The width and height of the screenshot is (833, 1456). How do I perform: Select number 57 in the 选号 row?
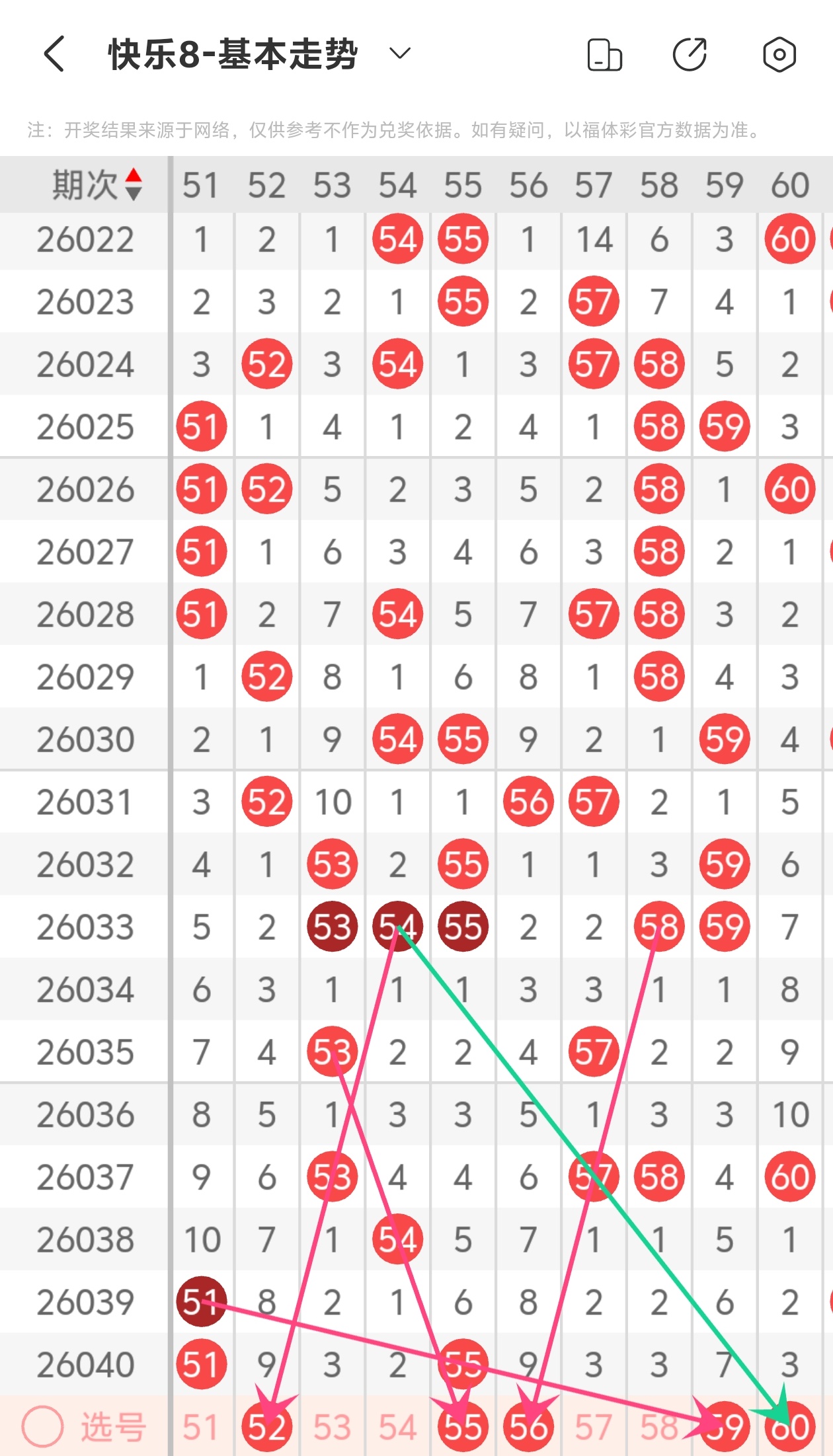coord(593,1427)
